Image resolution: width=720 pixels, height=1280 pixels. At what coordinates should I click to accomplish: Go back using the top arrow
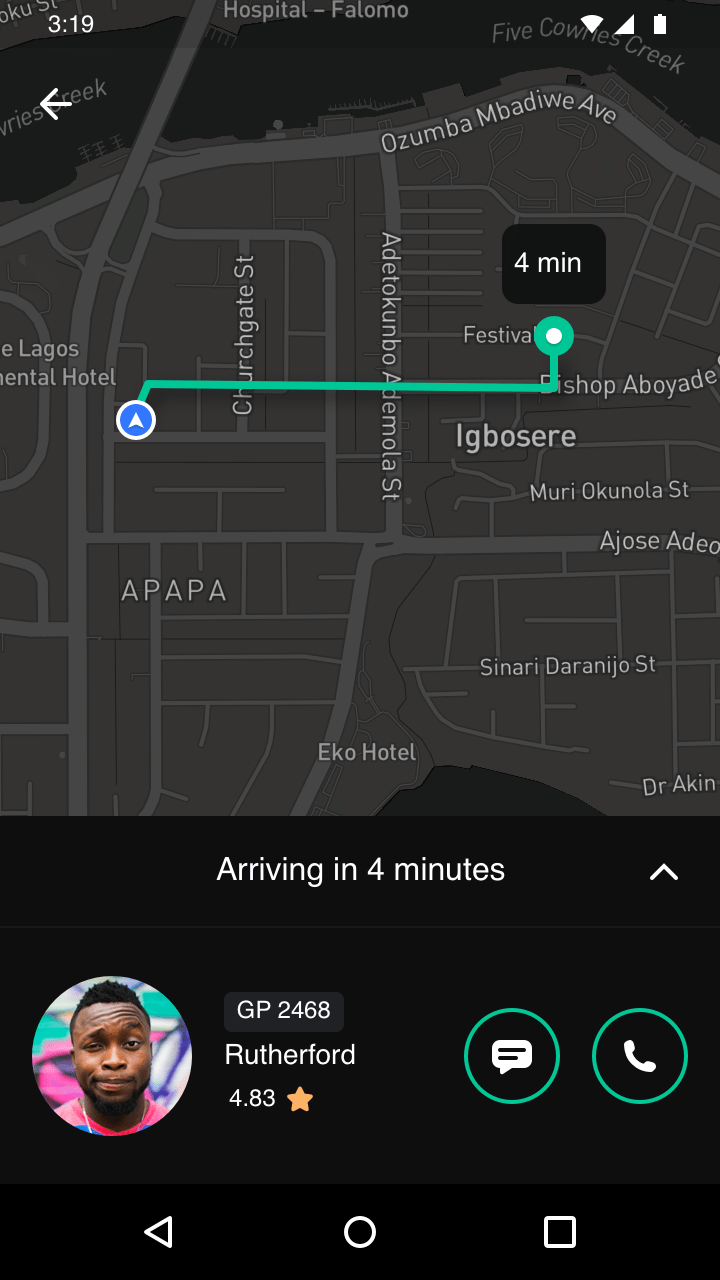(56, 103)
